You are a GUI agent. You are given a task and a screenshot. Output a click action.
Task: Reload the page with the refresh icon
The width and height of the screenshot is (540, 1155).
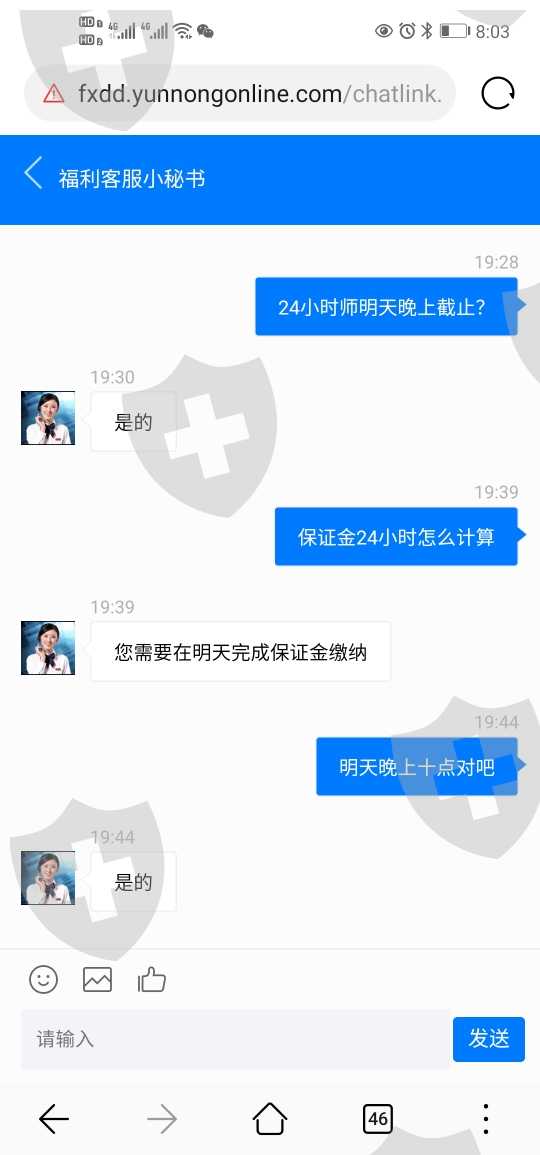pos(498,94)
